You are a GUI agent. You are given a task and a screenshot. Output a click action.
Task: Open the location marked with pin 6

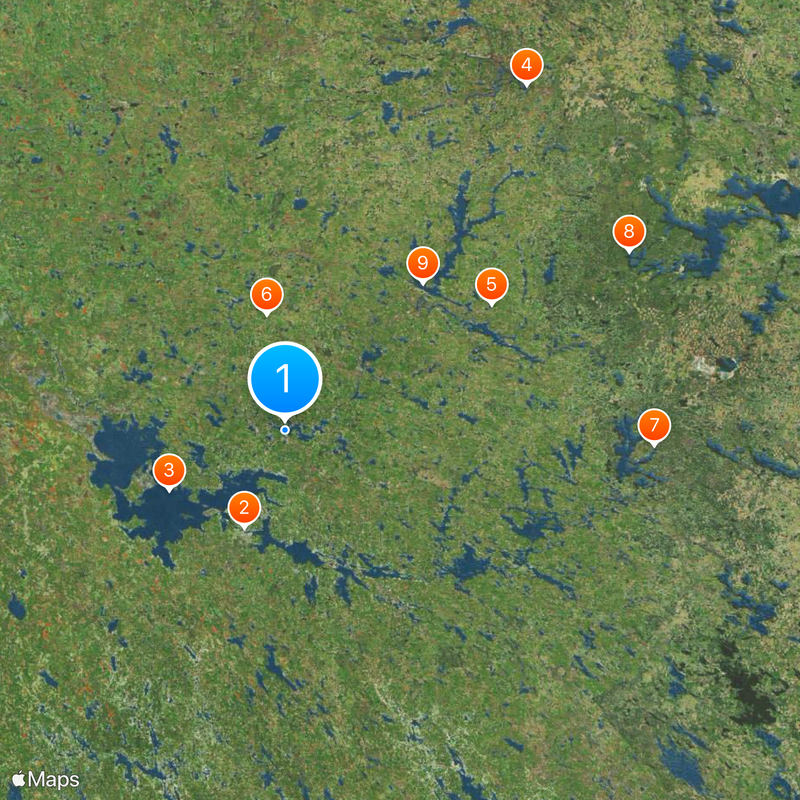point(266,294)
